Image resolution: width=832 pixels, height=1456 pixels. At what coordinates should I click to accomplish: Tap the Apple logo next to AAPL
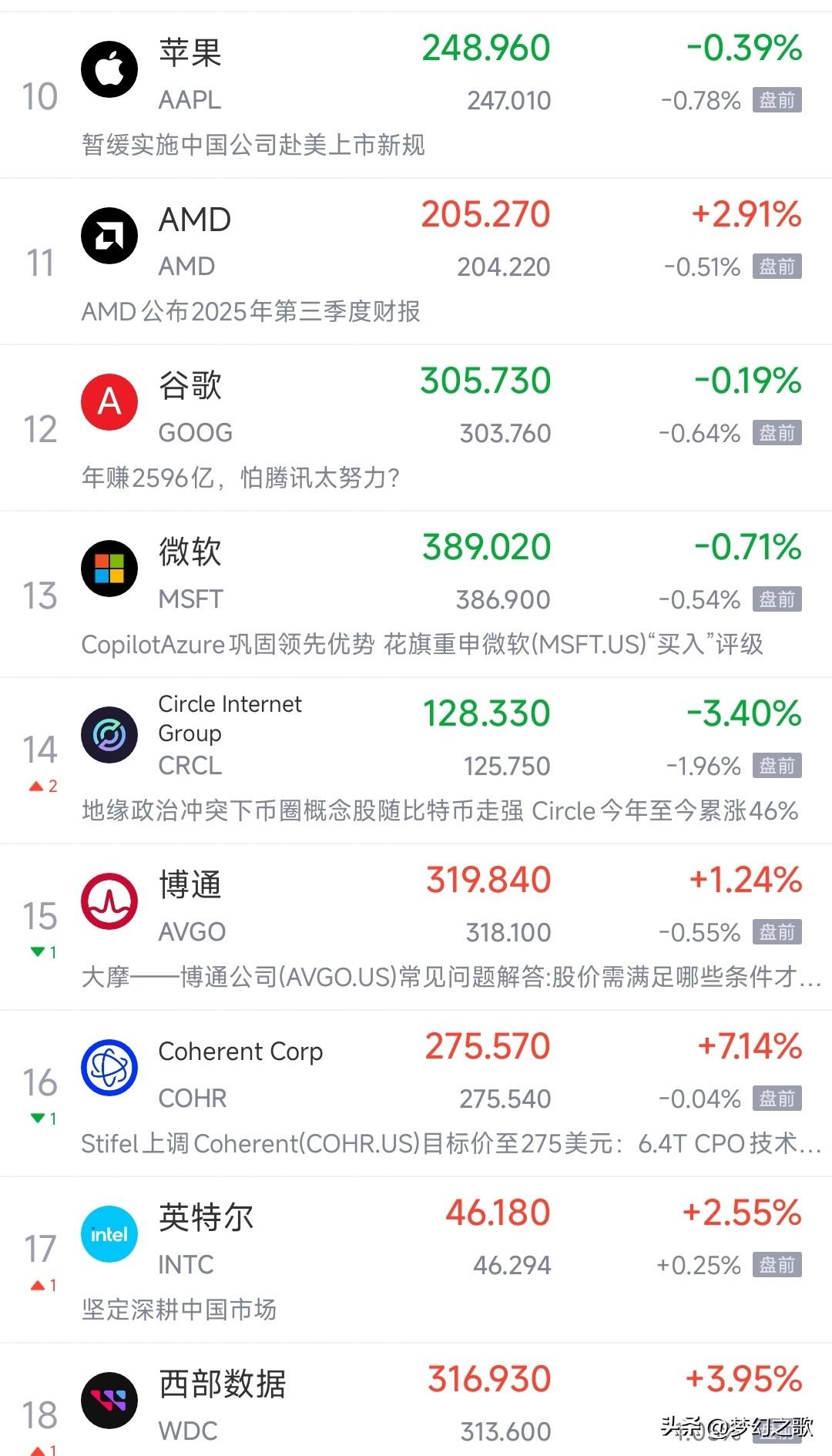point(109,68)
